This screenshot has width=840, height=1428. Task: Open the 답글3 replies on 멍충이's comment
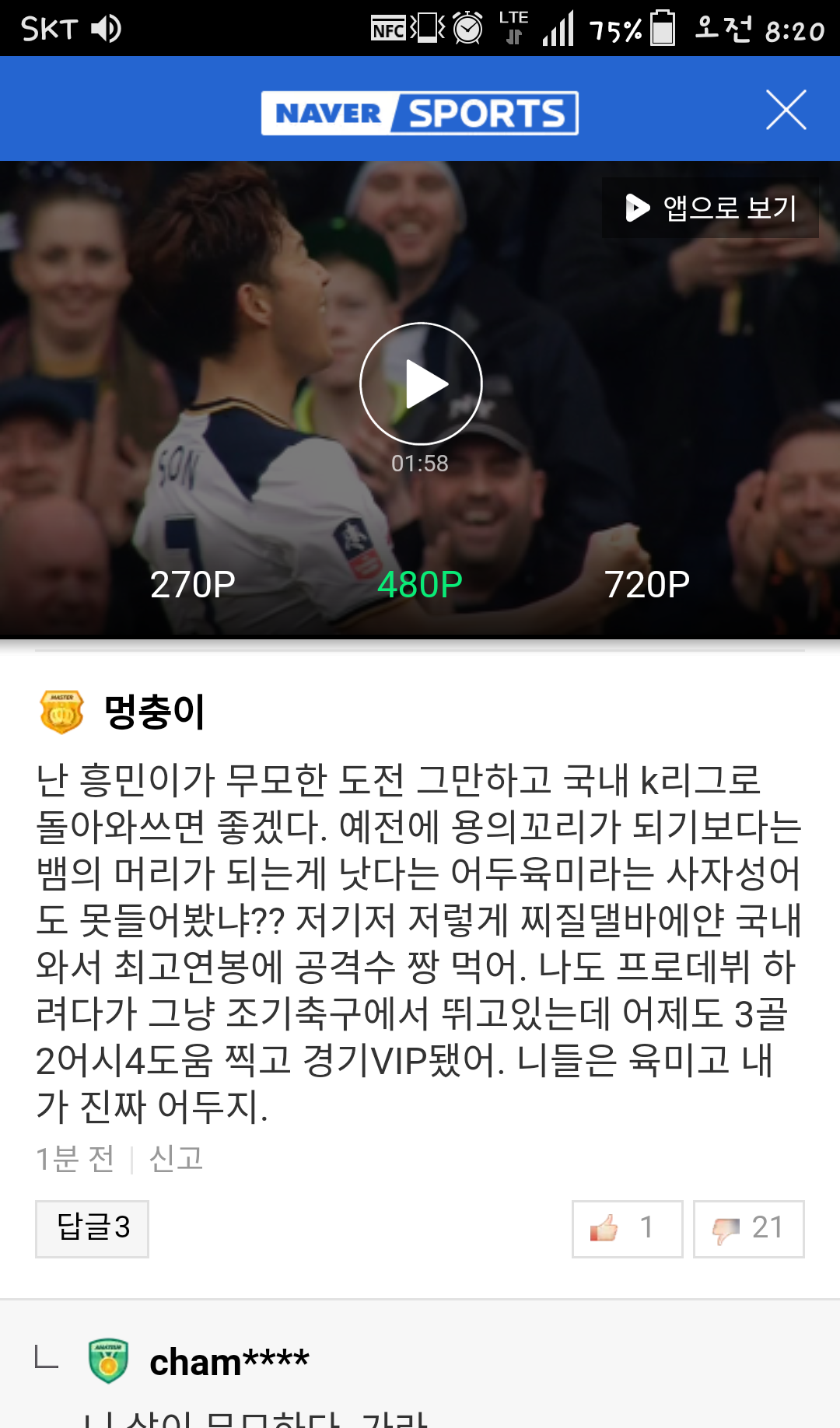pyautogui.click(x=92, y=1228)
